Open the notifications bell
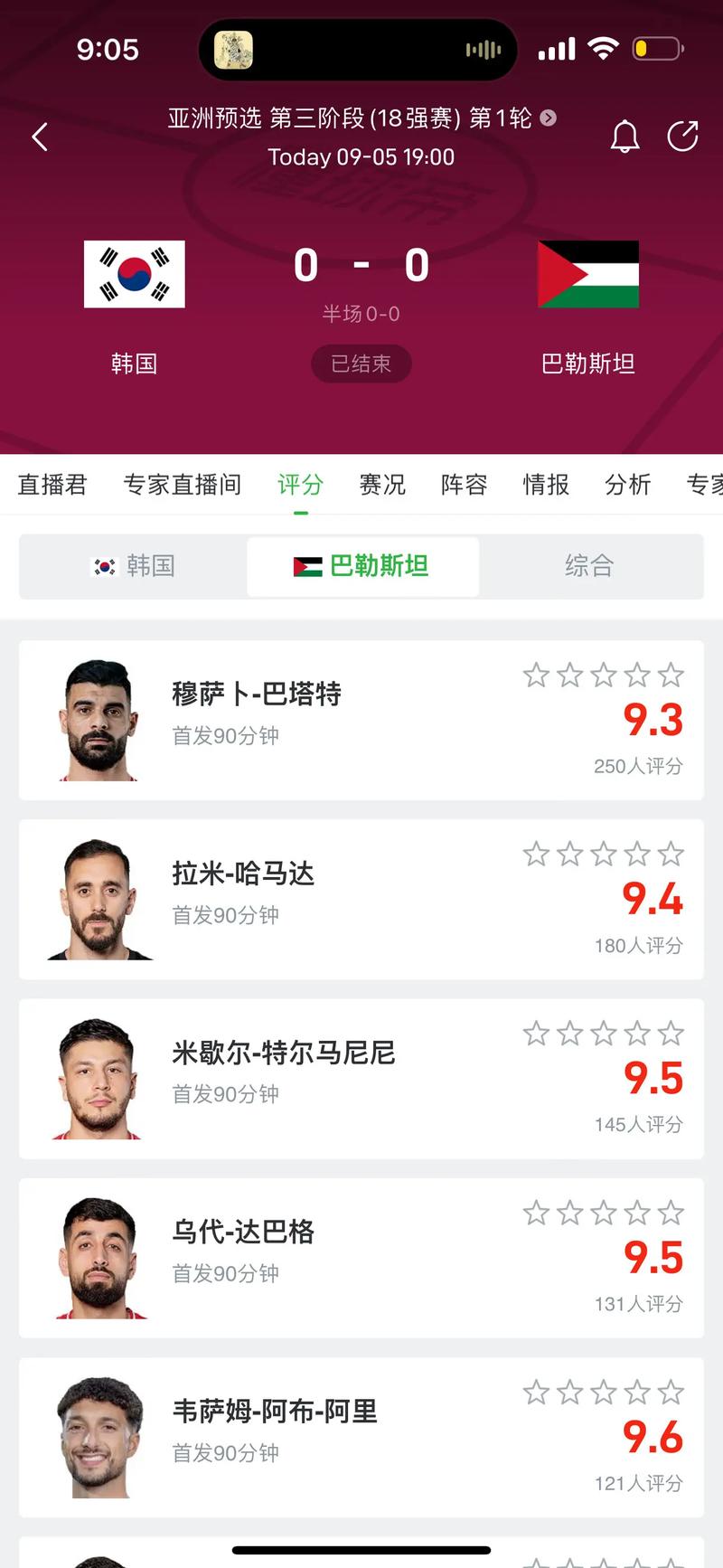723x1568 pixels. click(624, 137)
